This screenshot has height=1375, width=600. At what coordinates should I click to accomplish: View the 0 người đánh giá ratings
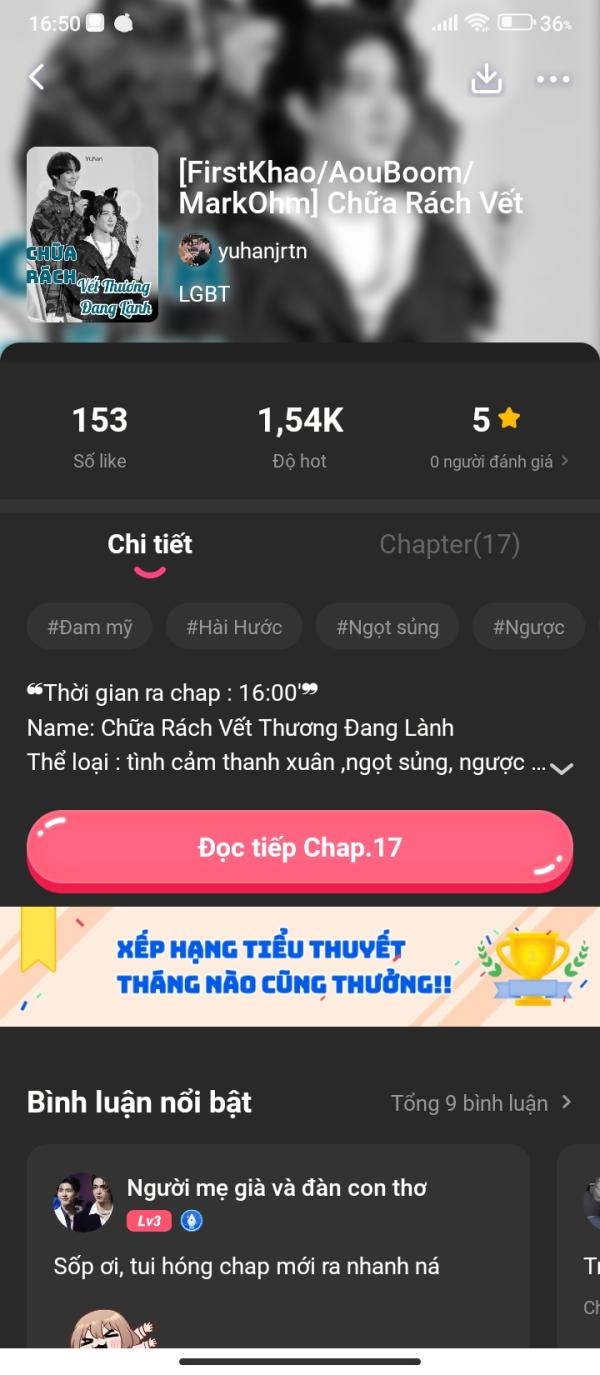point(498,461)
